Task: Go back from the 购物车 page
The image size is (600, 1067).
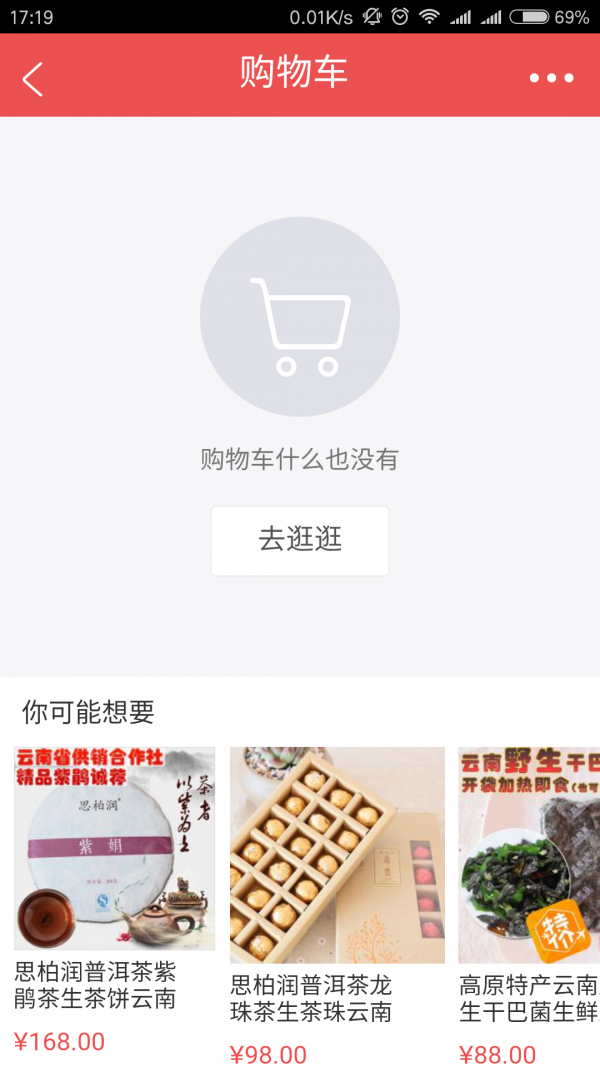Action: tap(33, 78)
